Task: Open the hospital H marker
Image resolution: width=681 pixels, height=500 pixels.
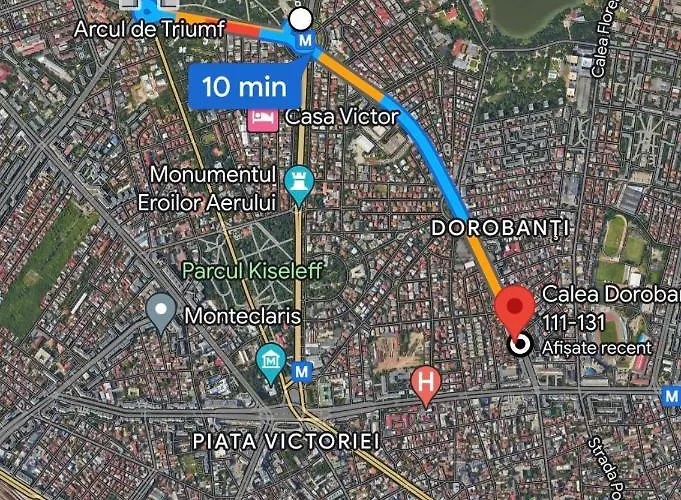Action: (x=427, y=383)
